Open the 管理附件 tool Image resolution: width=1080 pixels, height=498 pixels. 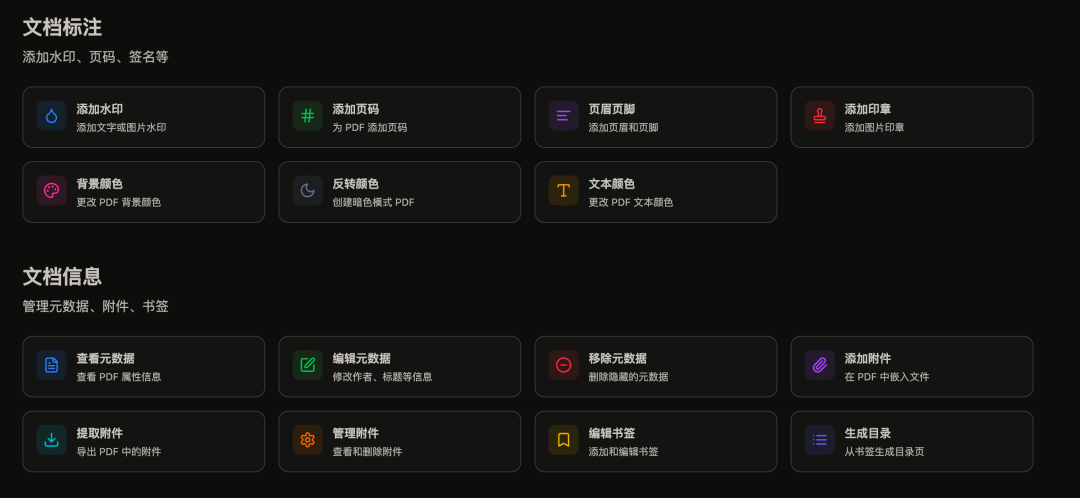[399, 441]
